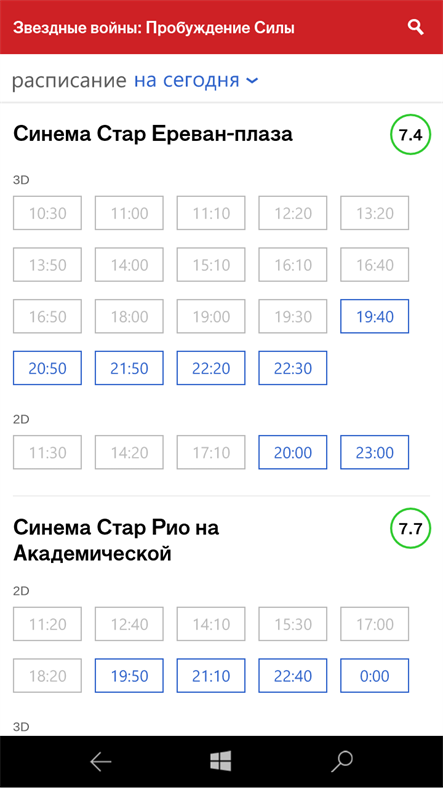Open system search in navigation bar
The height and width of the screenshot is (788, 443).
[342, 762]
